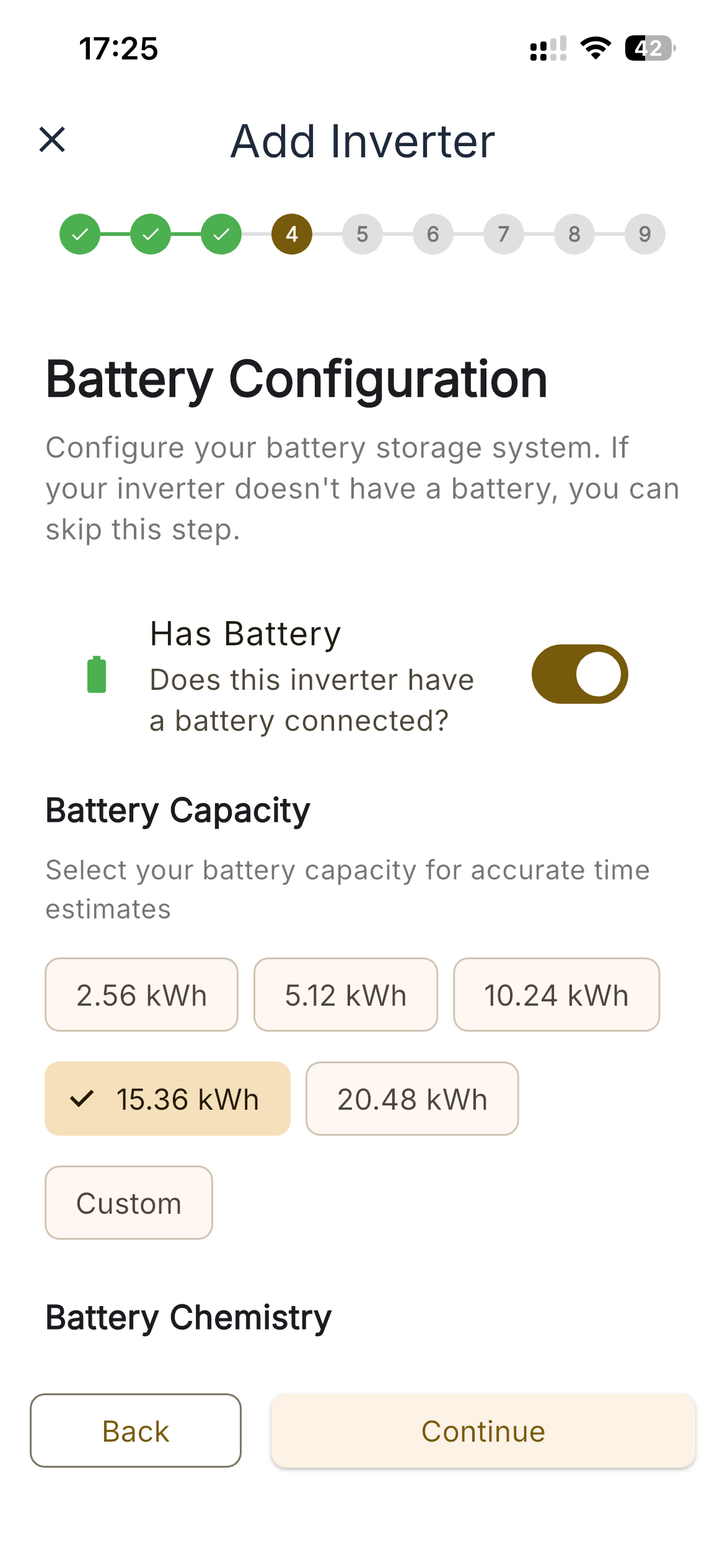Tap the battery indicator showing 42 percent
725x1568 pixels.
click(649, 48)
